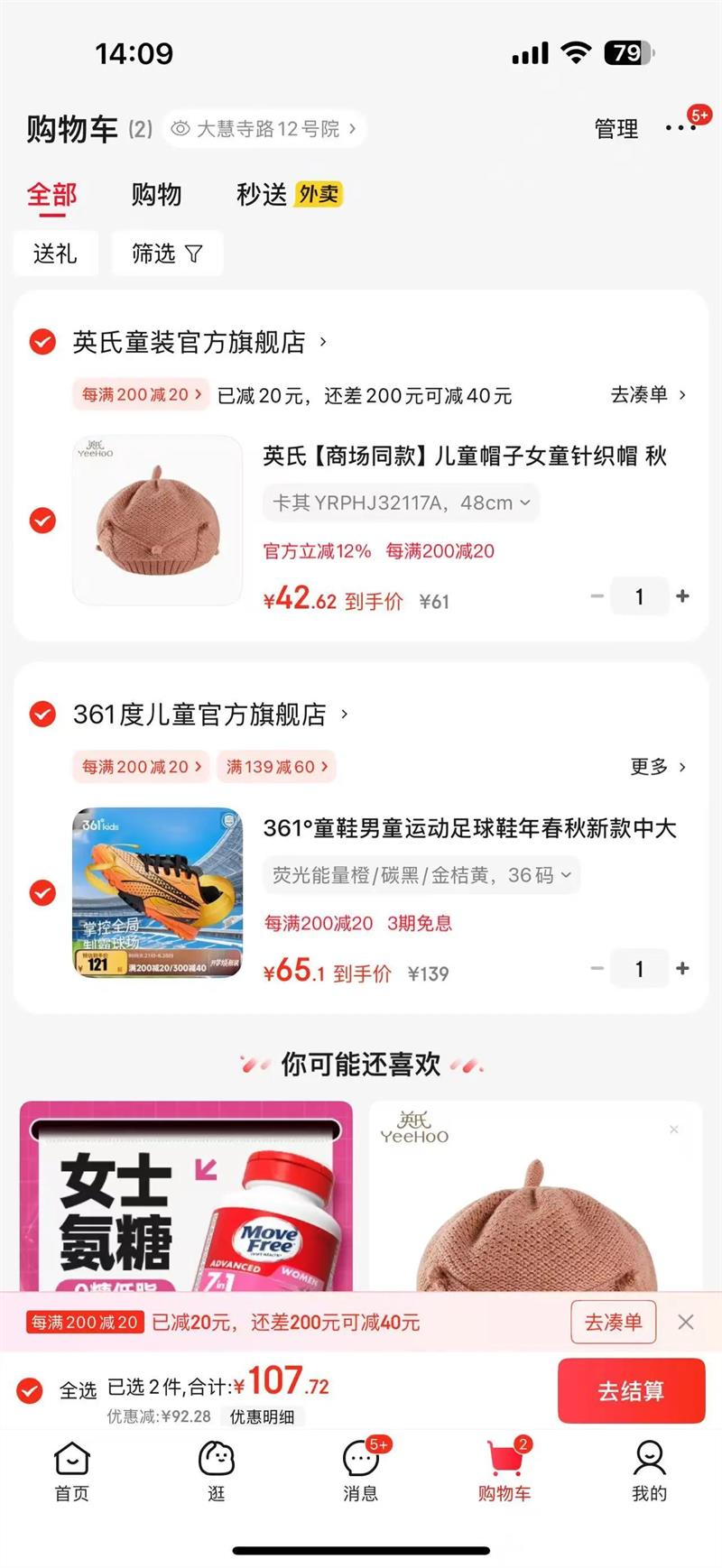This screenshot has height=1568, width=722.
Task: Open the 满139减60 coupon chip
Action: (276, 767)
